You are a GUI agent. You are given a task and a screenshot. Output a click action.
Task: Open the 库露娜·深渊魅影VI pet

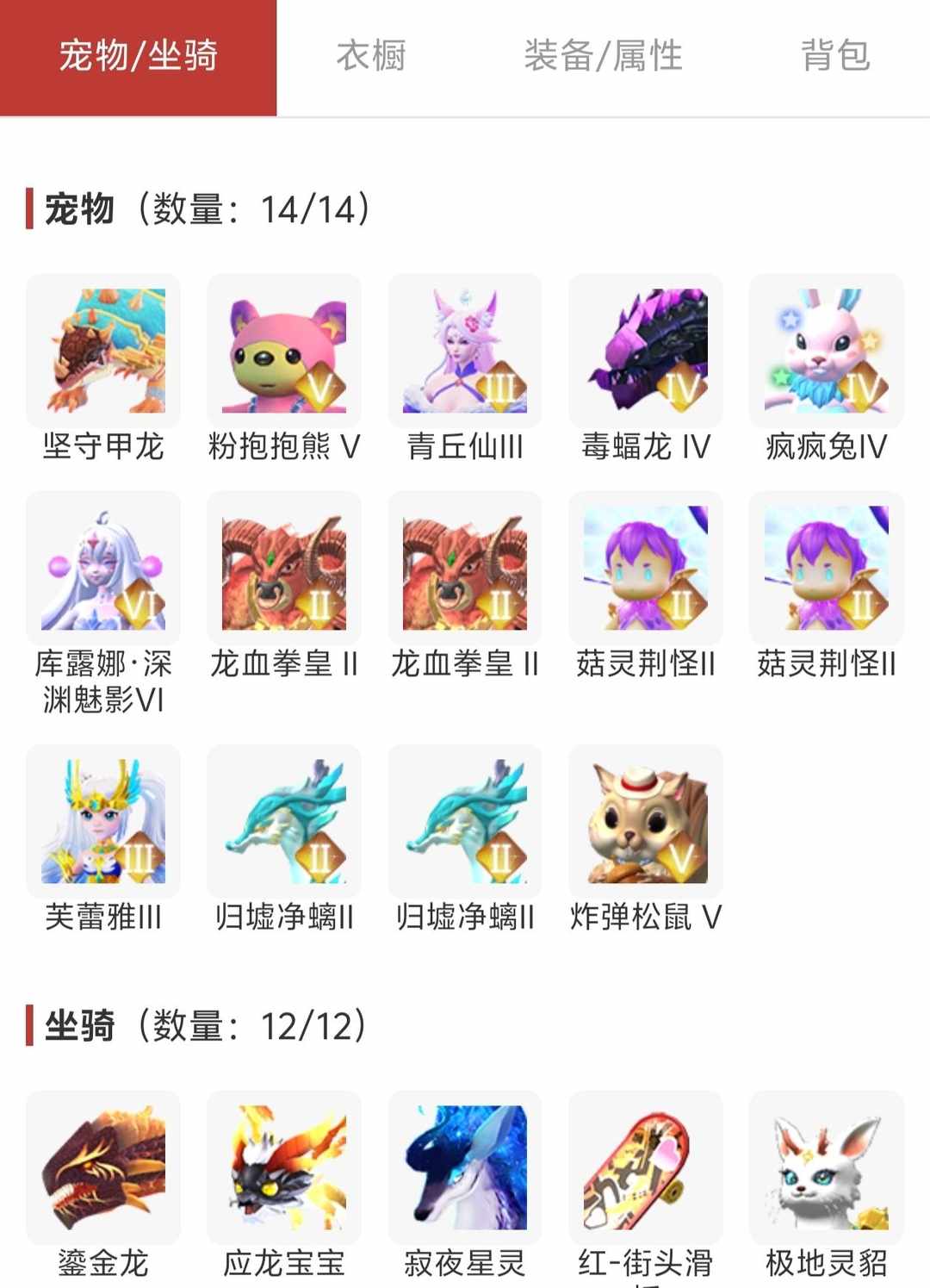103,564
